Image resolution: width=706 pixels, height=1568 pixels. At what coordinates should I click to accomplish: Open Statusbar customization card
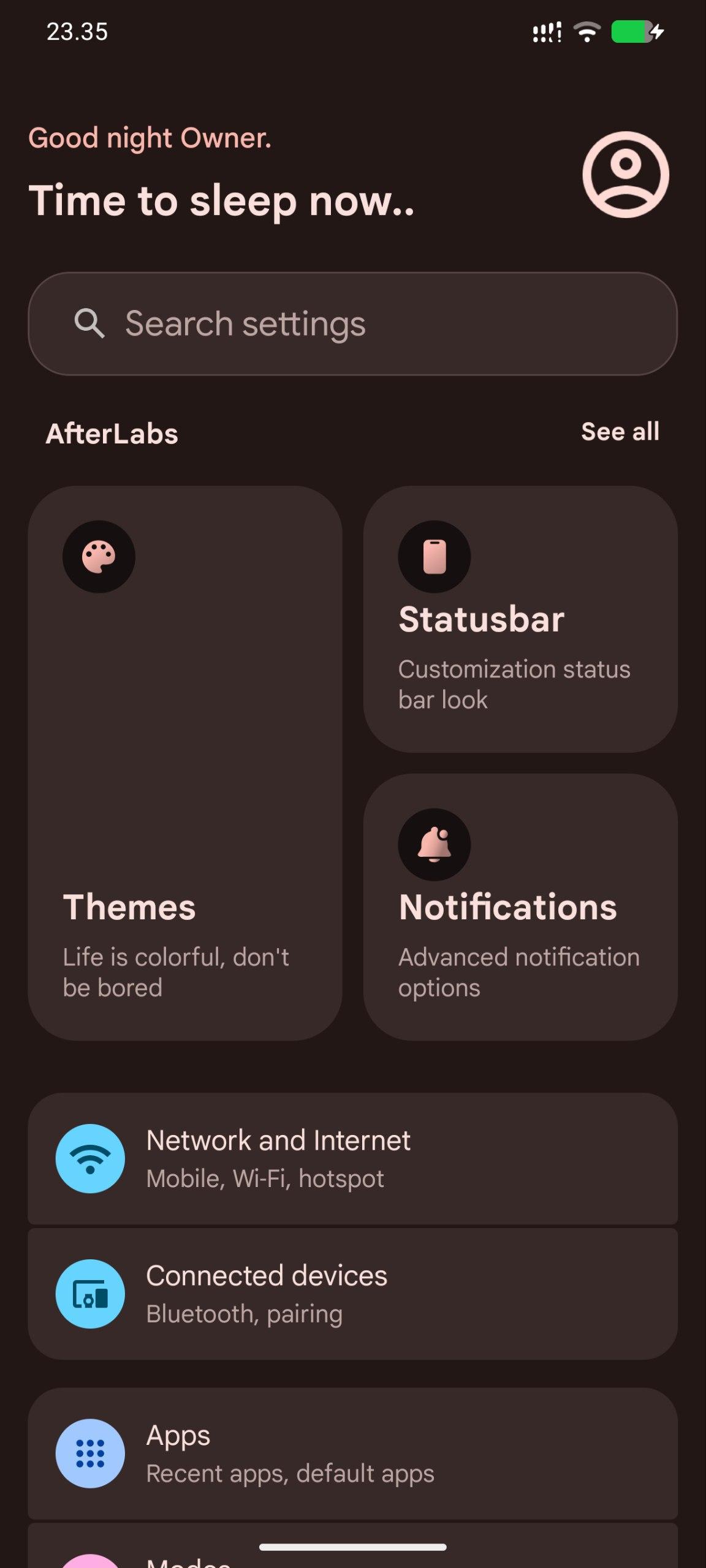(x=520, y=619)
